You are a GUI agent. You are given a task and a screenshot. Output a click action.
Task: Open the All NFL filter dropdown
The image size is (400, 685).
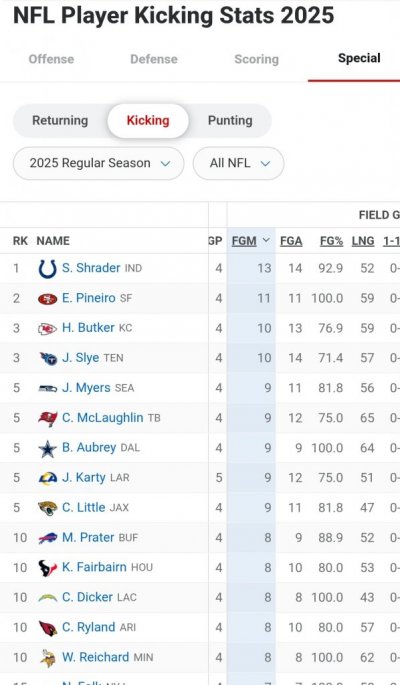[x=238, y=163]
